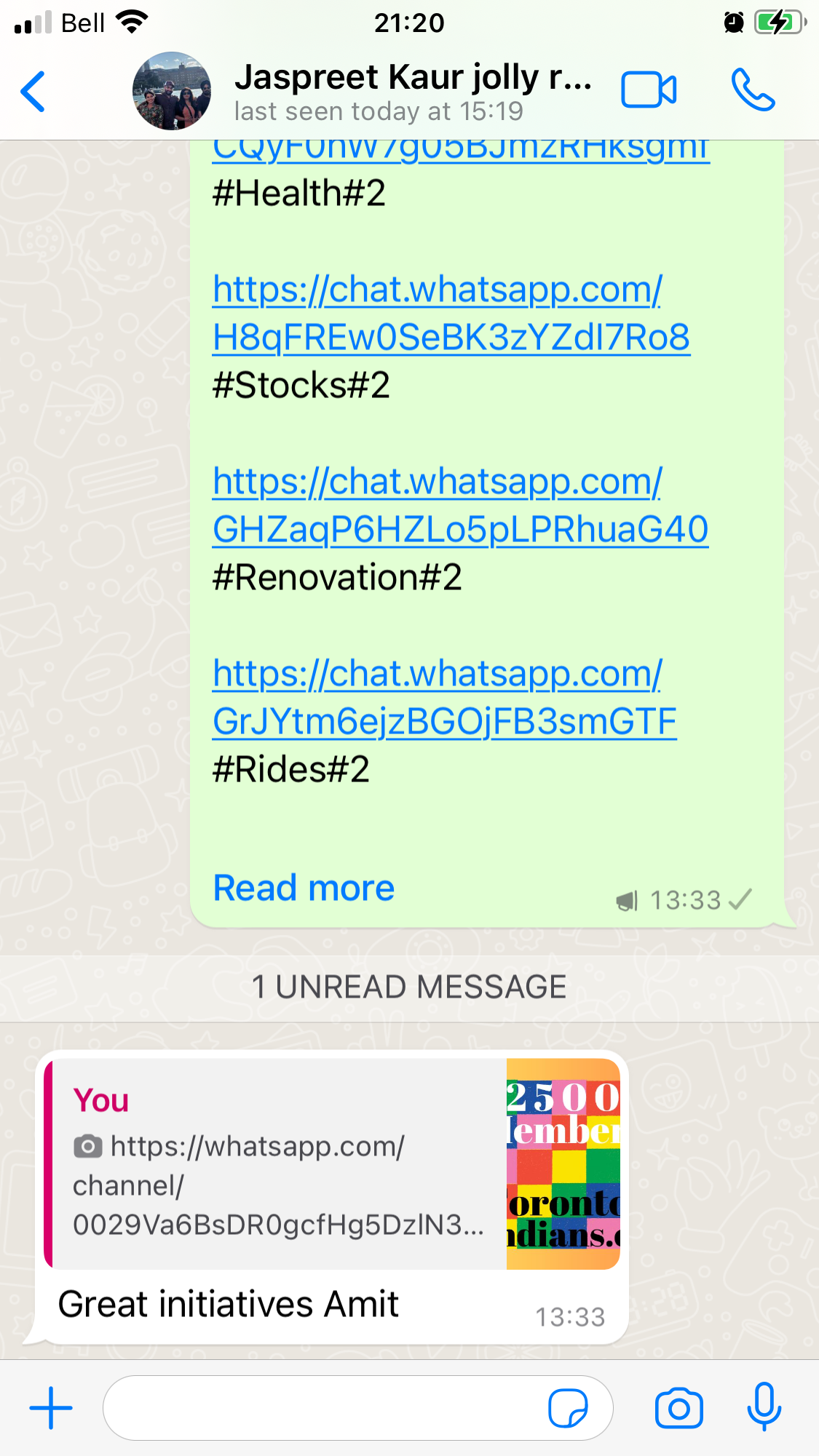Record a voice message with the microphone
Screen dimensions: 819x1456
coord(764,1408)
